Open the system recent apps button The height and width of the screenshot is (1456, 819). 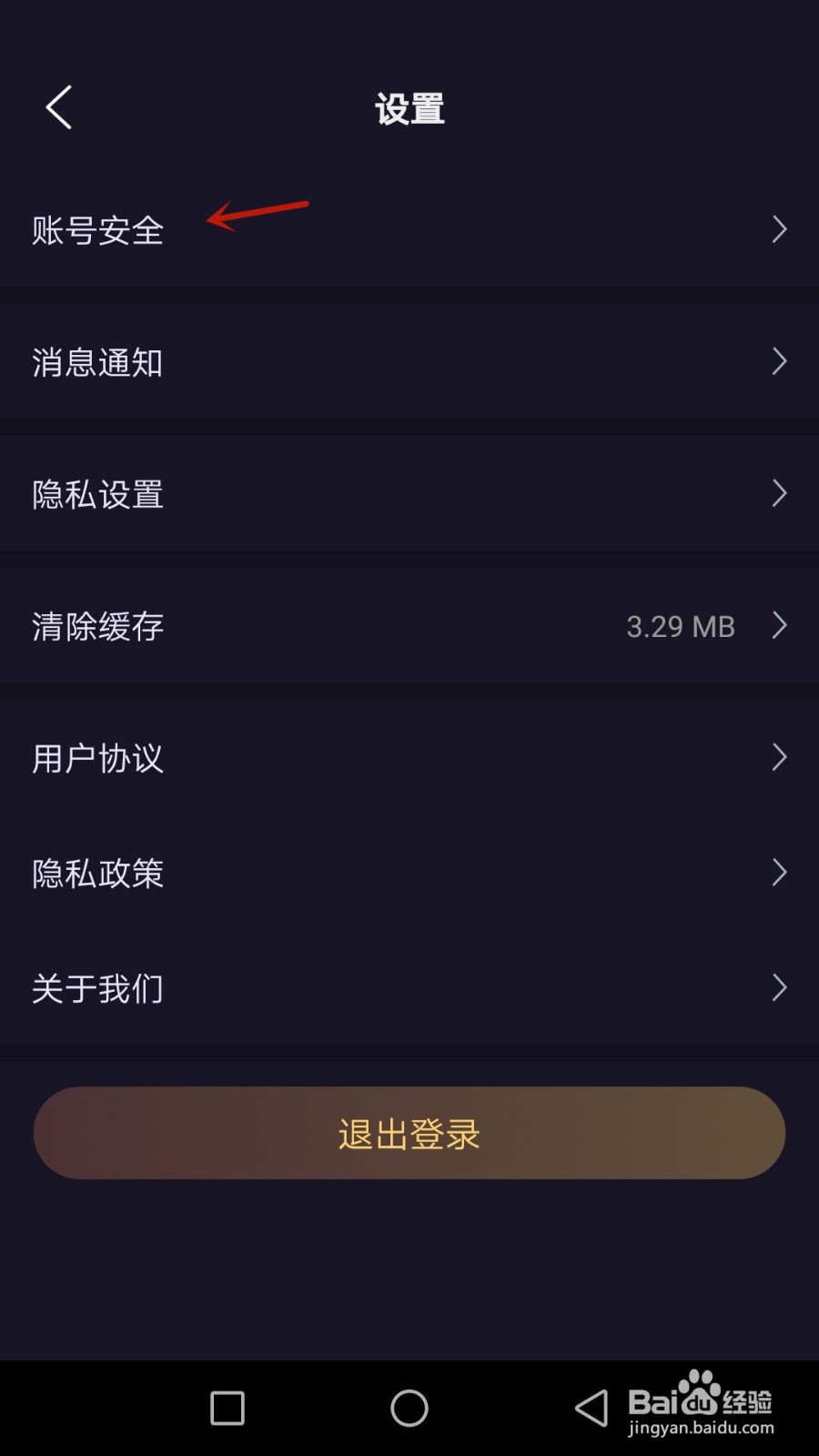click(227, 1408)
